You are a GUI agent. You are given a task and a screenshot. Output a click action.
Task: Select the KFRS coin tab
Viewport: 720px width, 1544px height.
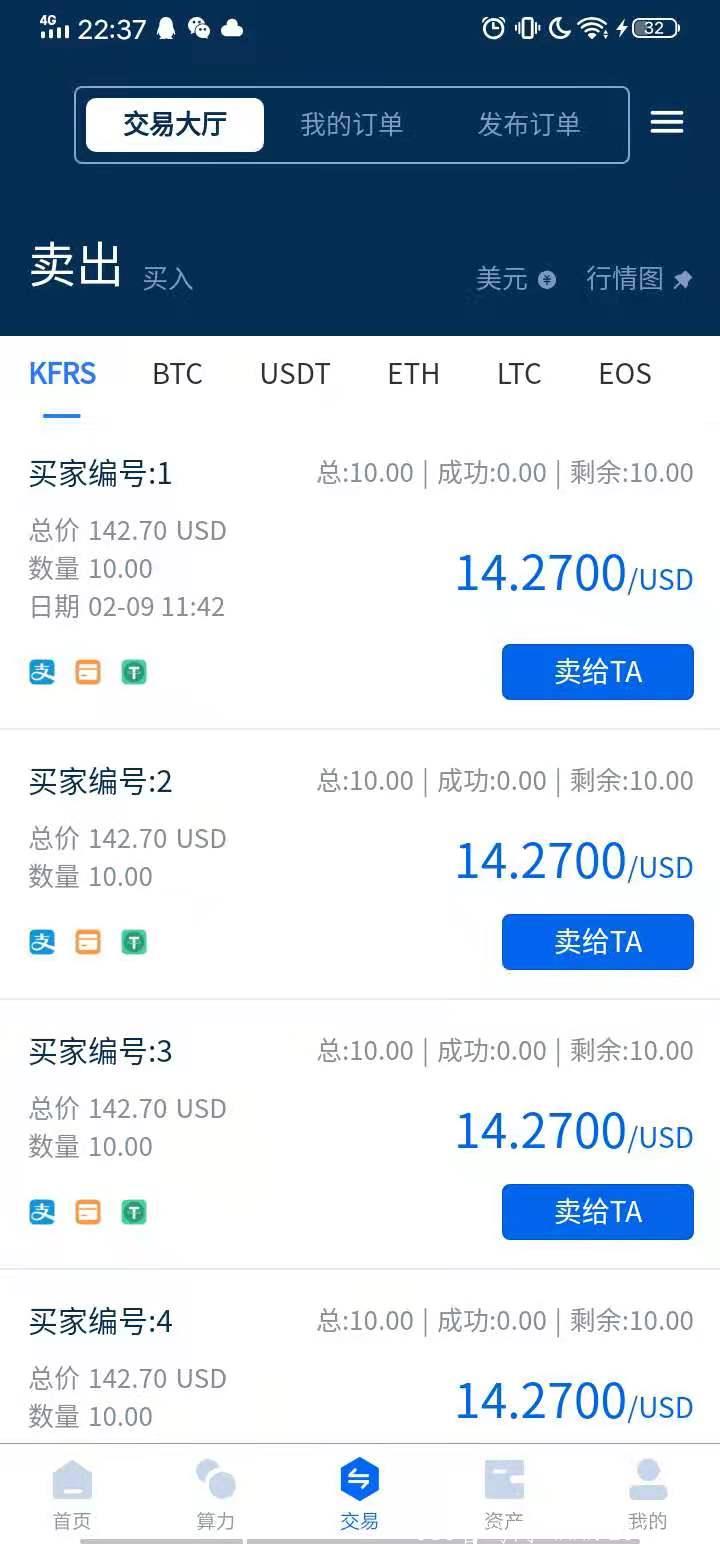[63, 374]
